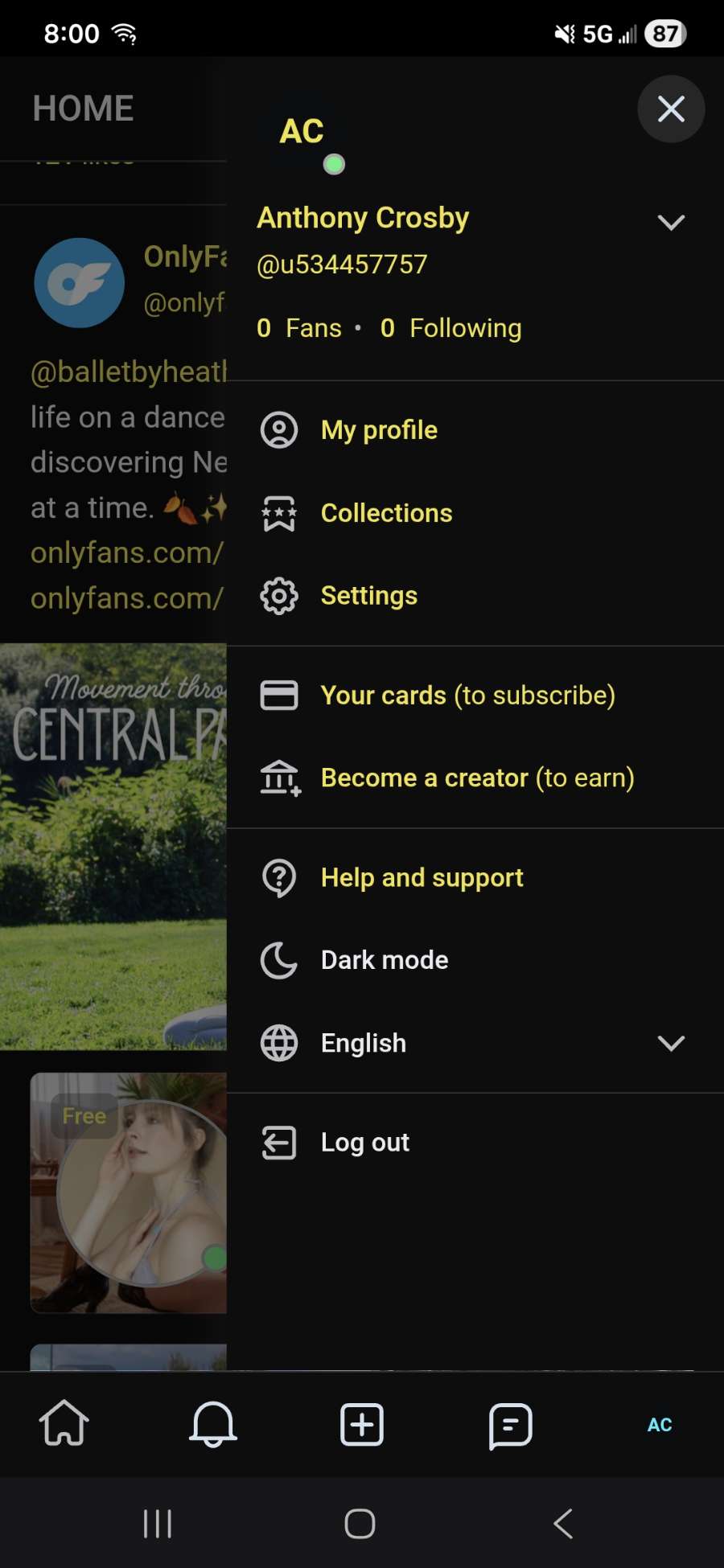Viewport: 724px width, 1568px height.
Task: Go back with the system back button
Action: click(x=563, y=1523)
